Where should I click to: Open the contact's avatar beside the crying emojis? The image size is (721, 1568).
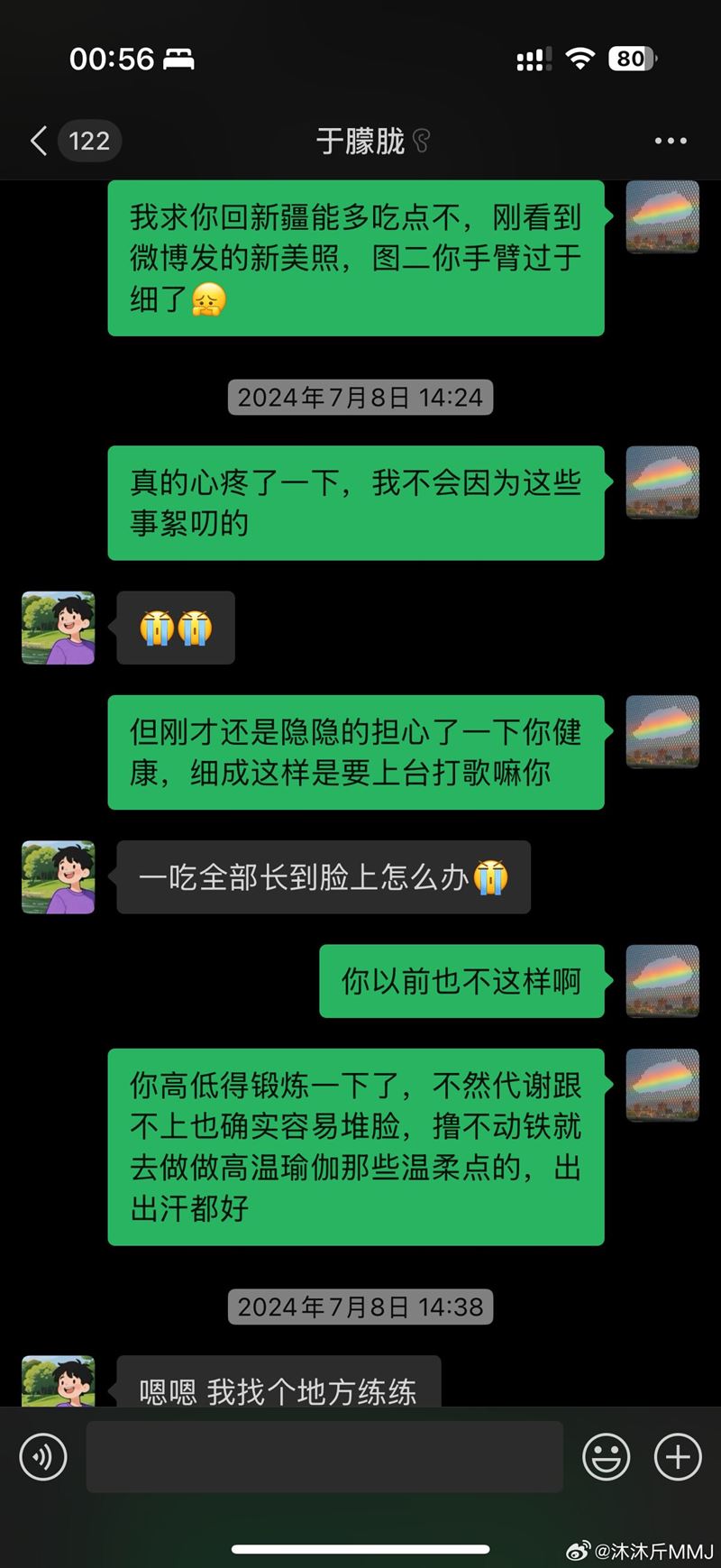pyautogui.click(x=59, y=628)
